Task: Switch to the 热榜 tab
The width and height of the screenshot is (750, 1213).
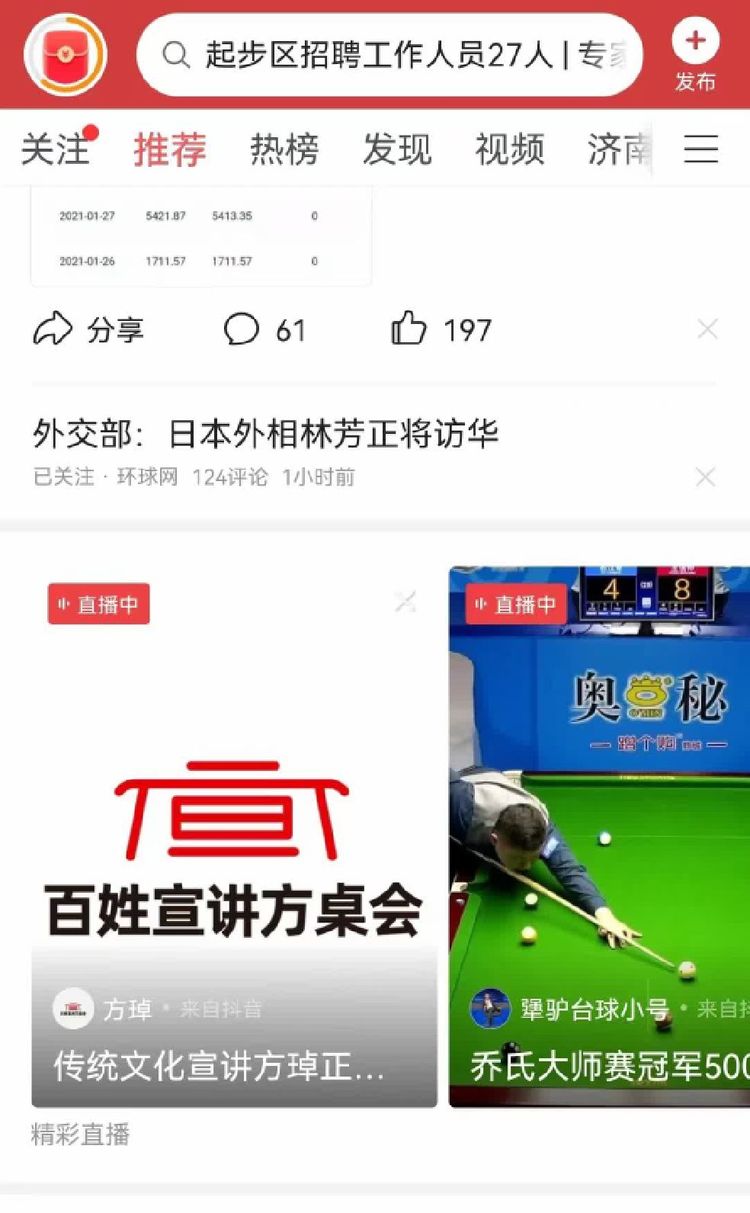Action: [284, 150]
